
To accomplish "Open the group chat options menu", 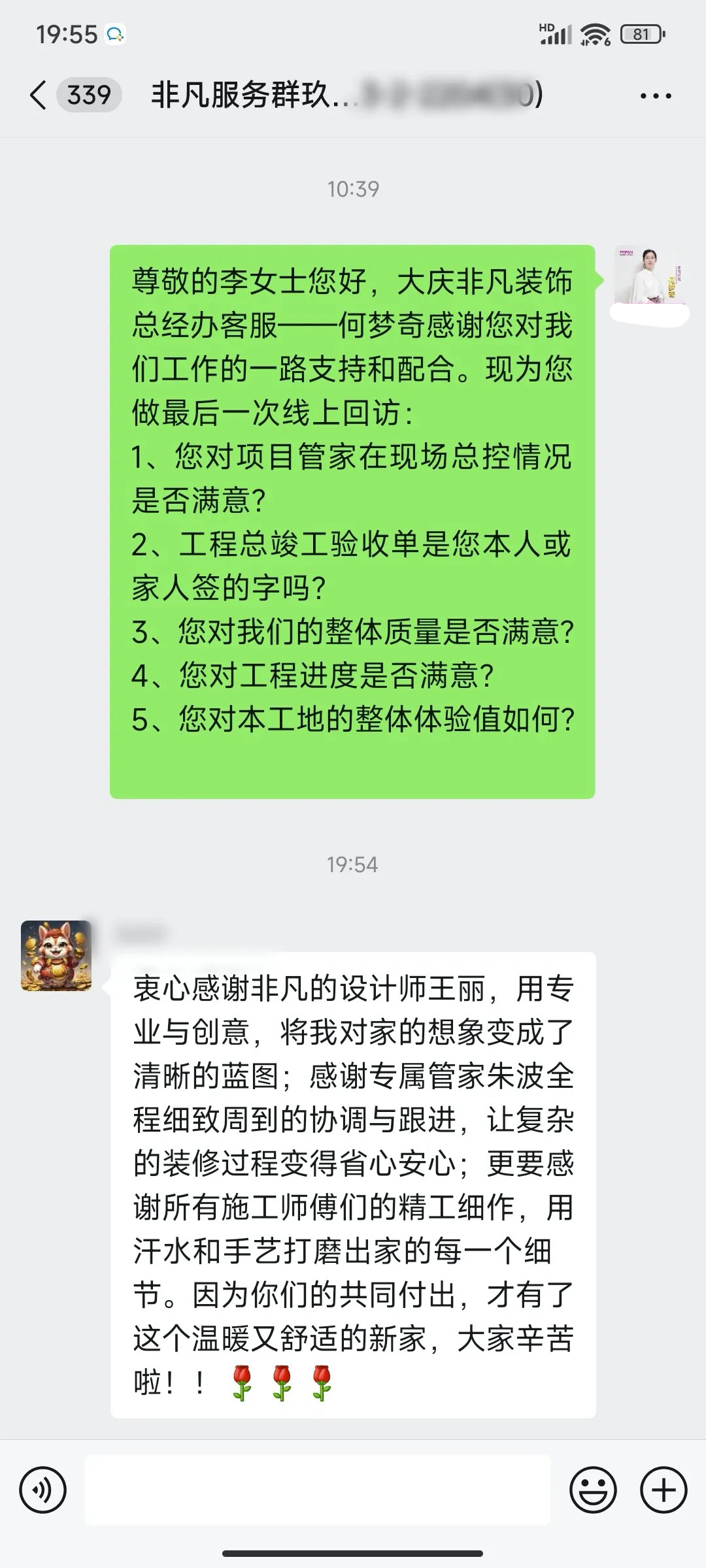I will point(655,96).
